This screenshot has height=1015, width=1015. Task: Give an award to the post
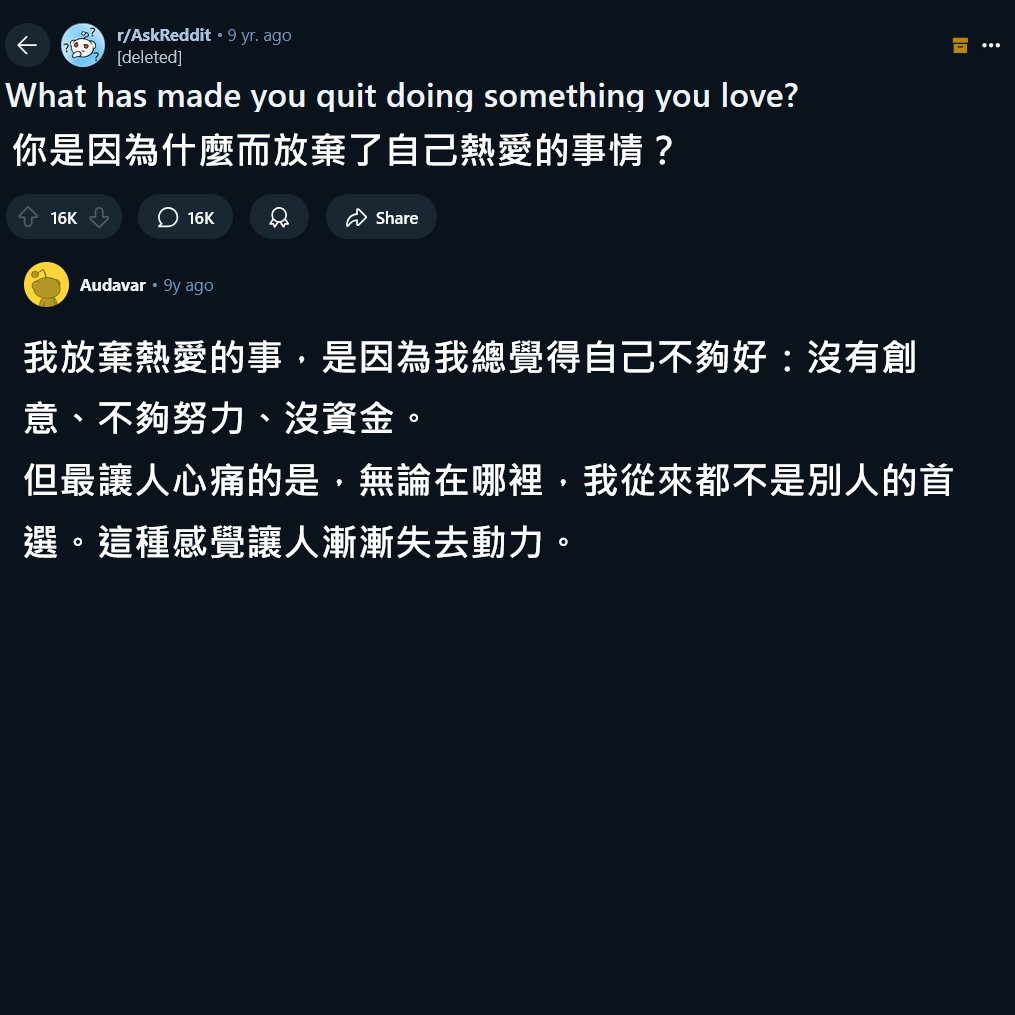click(x=279, y=217)
